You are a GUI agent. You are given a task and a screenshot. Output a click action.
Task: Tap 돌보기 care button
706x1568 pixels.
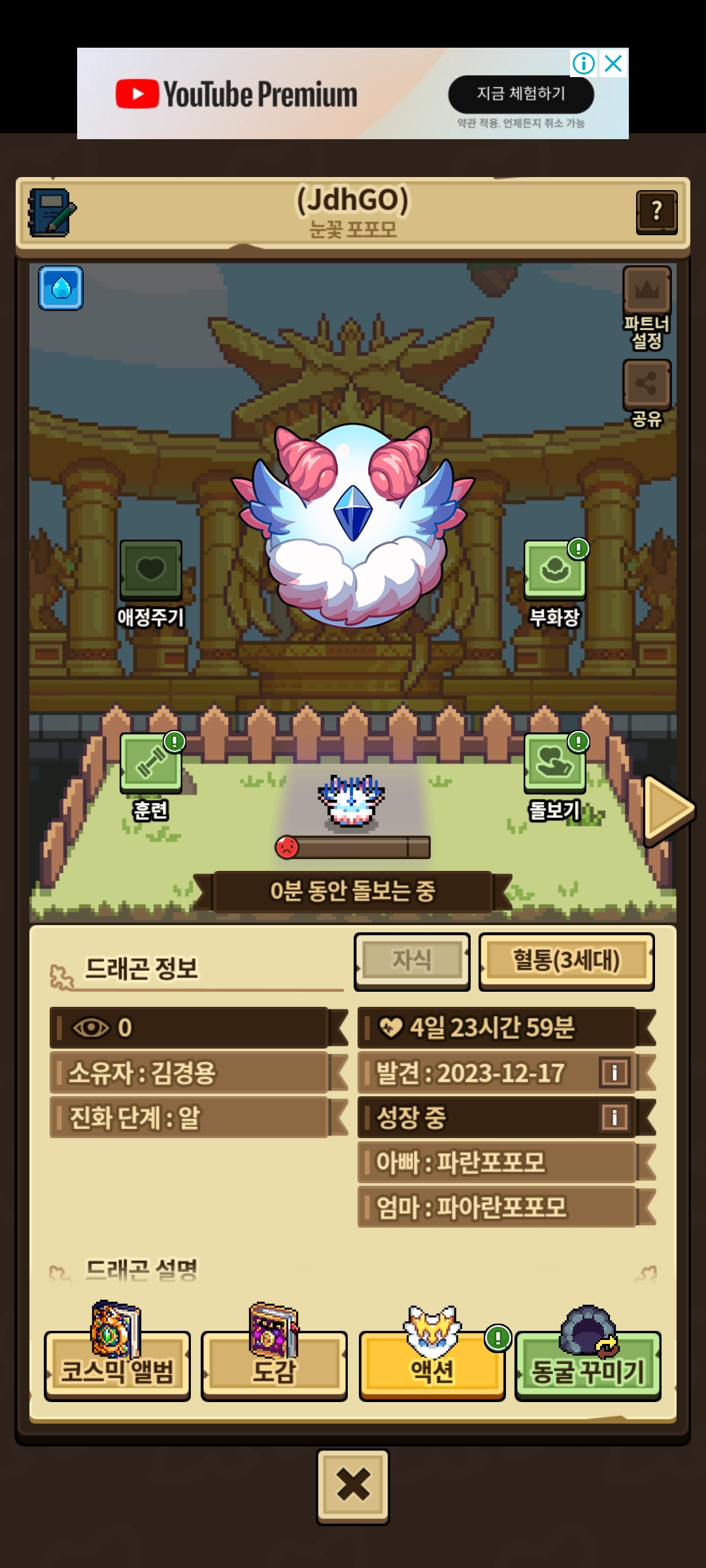point(554,763)
